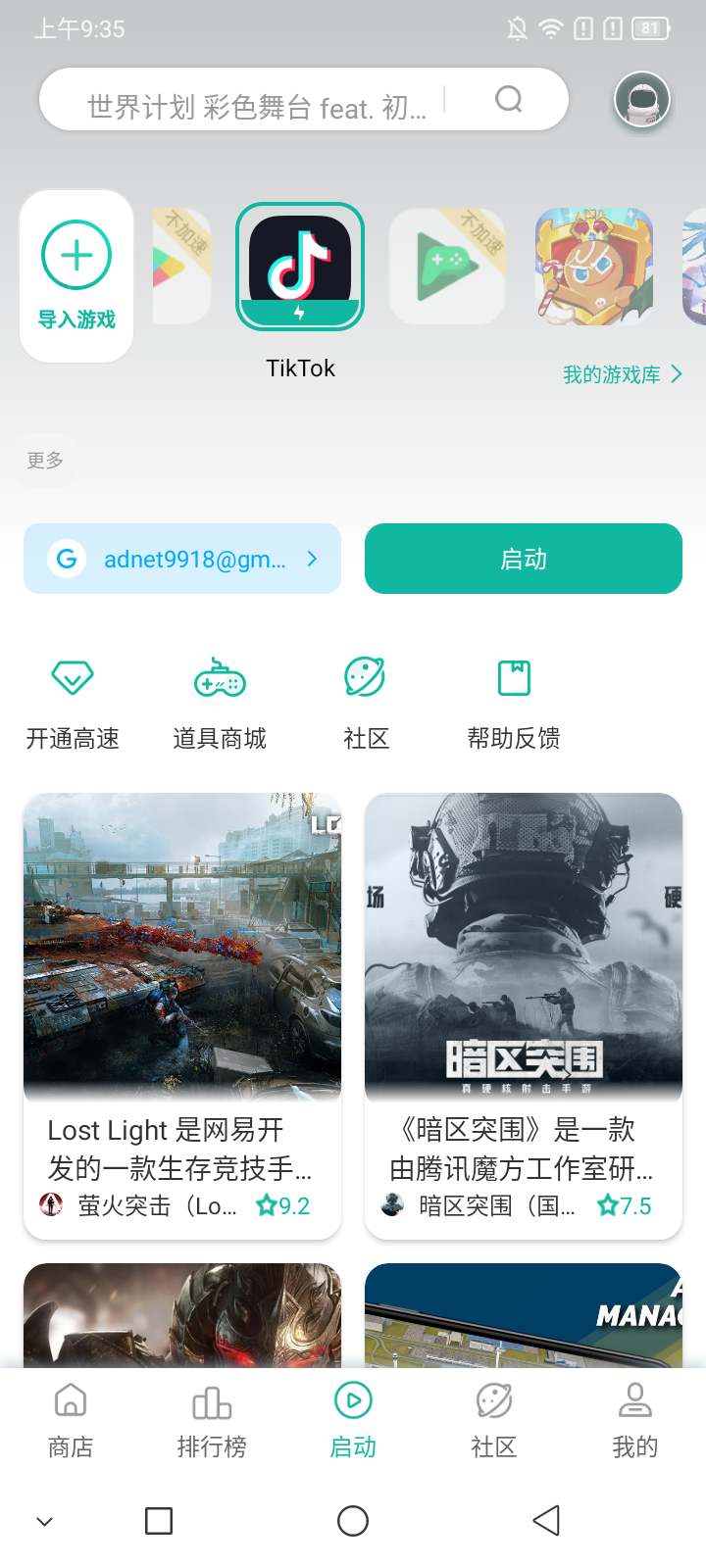Open the Lost Light 萤火突击 card

tap(182, 1015)
